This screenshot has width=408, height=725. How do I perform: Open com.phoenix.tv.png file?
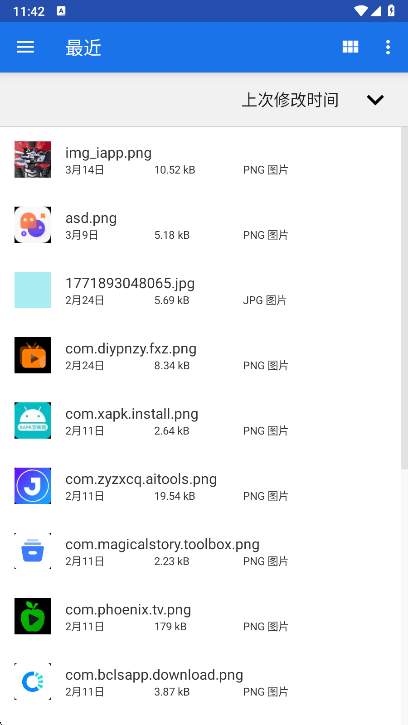point(200,616)
